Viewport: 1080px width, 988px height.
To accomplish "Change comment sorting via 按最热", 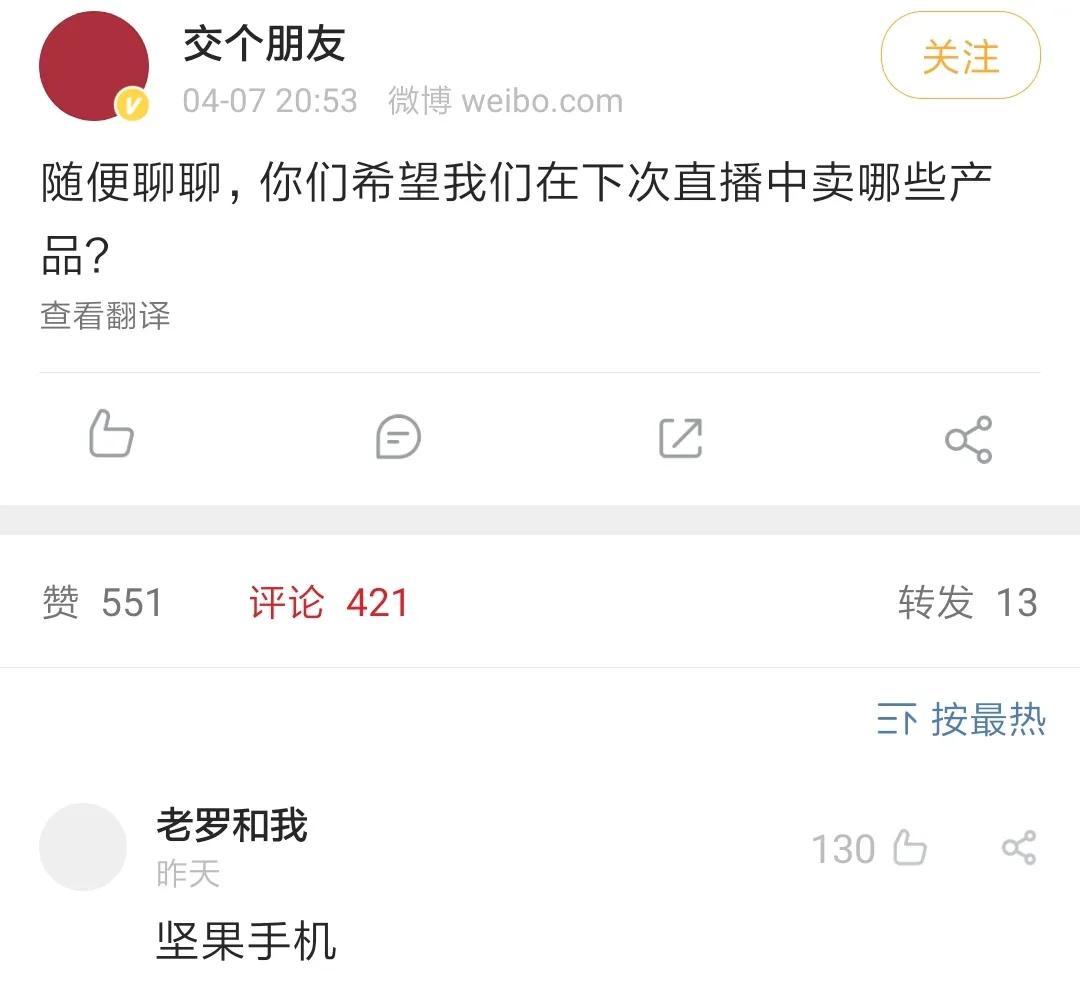I will tap(961, 720).
